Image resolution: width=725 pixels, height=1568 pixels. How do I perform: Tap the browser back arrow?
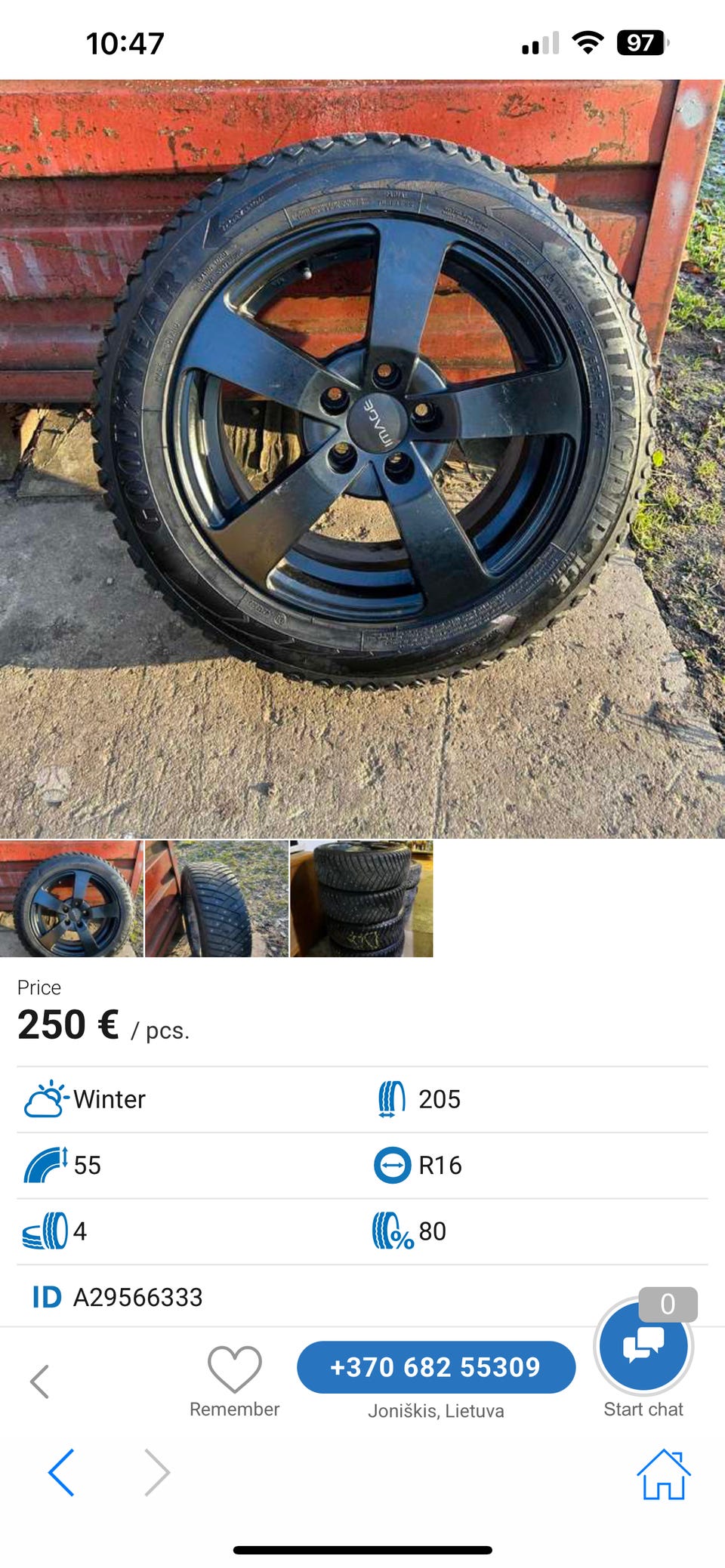[61, 1472]
